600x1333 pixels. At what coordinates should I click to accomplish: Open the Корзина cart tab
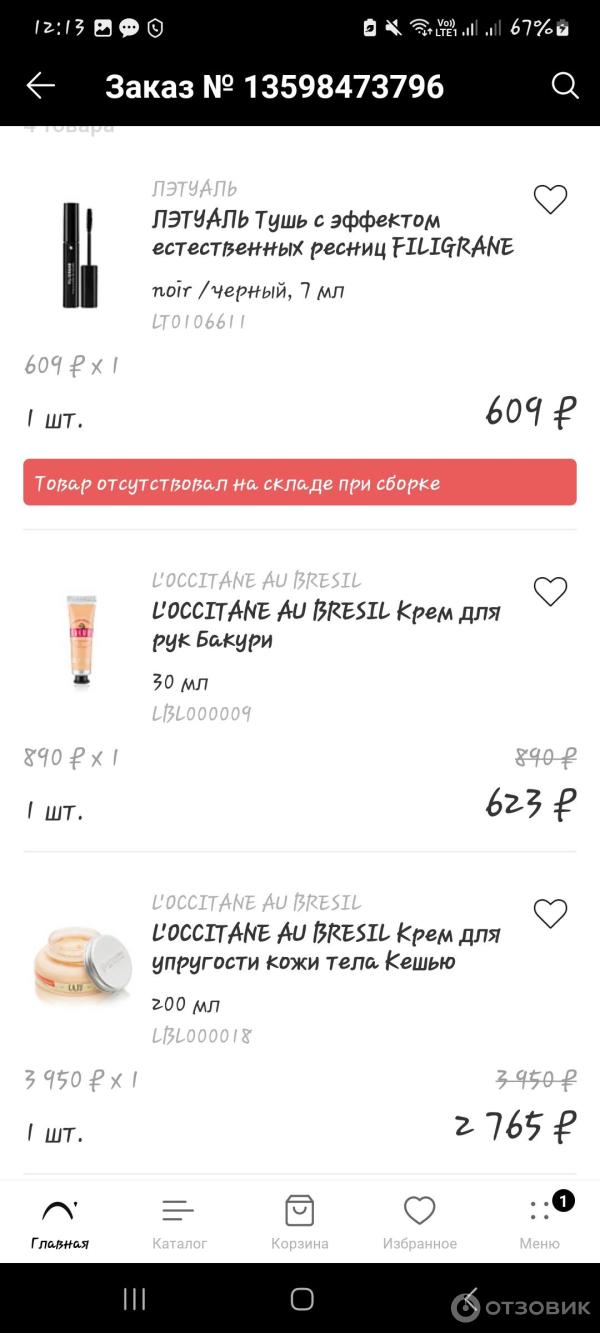300,1222
